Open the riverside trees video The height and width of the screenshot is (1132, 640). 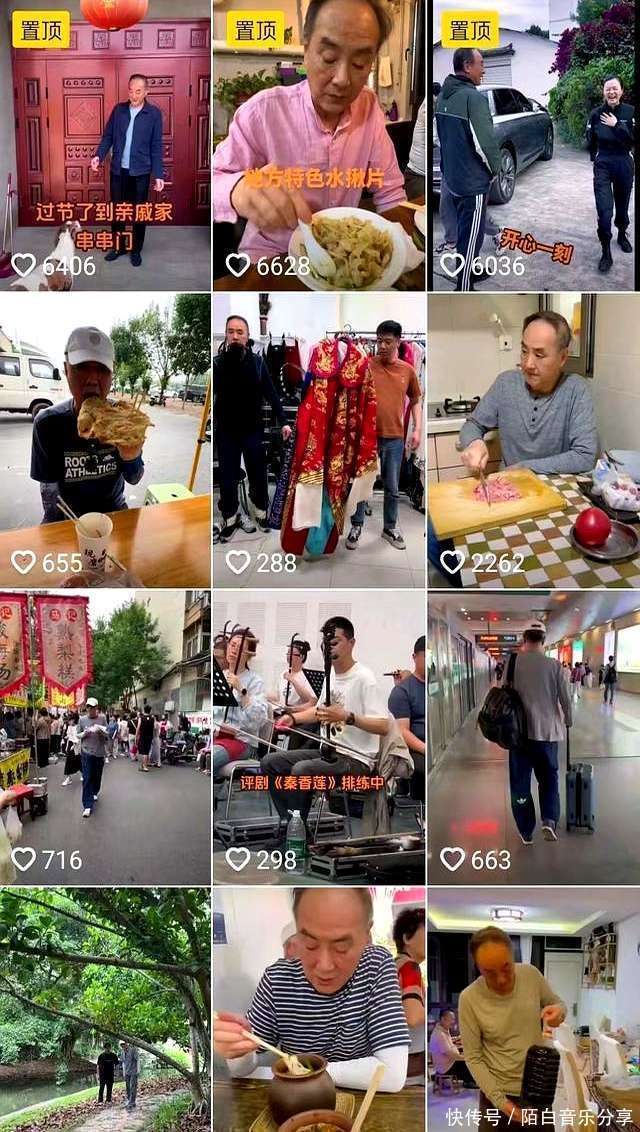point(105,1010)
